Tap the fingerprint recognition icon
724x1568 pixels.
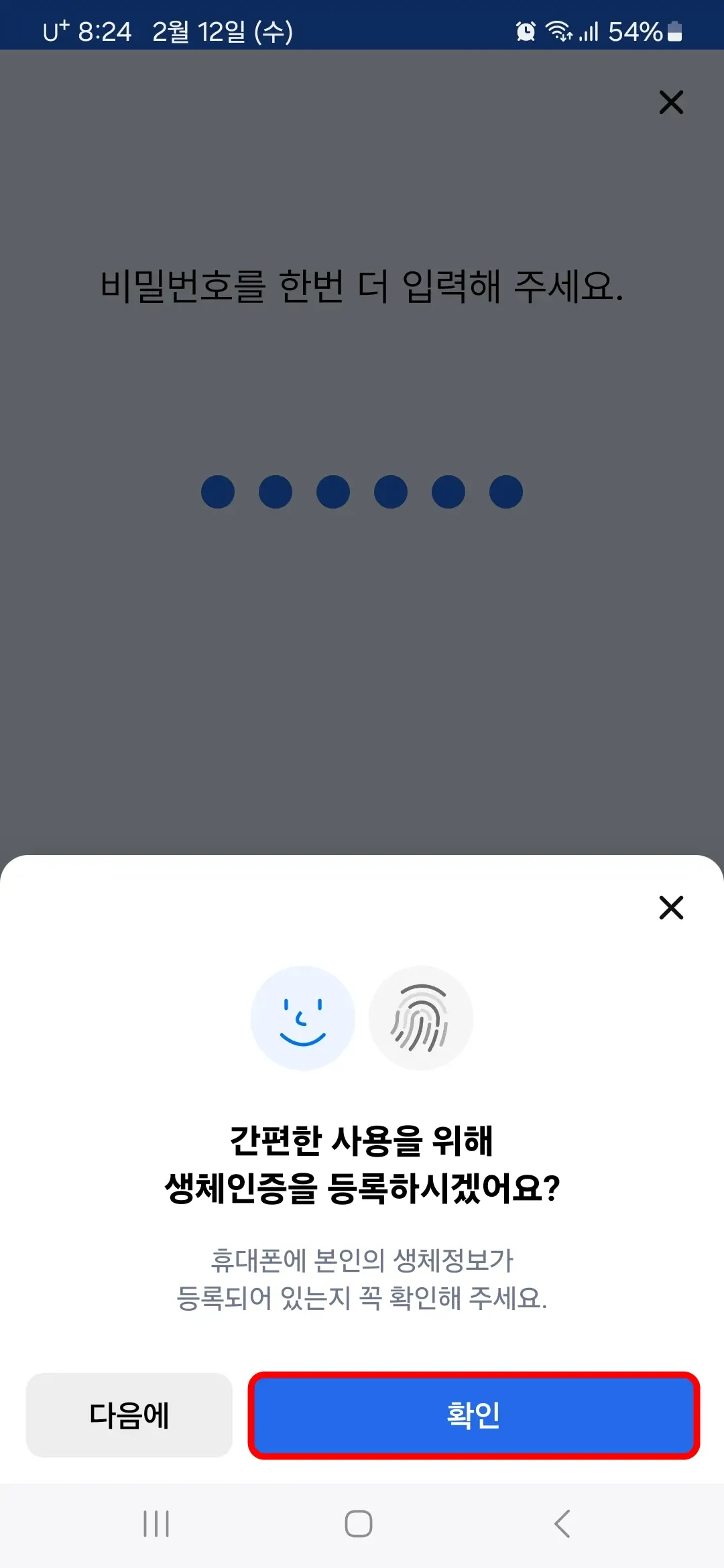click(x=422, y=1017)
